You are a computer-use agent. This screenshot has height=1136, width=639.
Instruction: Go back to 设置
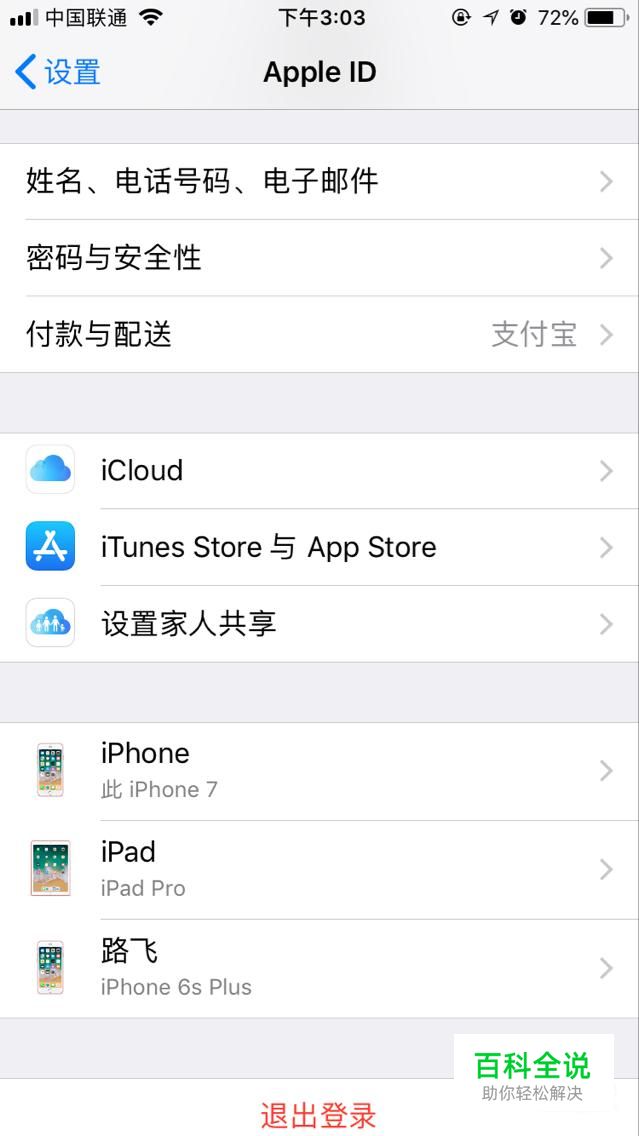[58, 72]
